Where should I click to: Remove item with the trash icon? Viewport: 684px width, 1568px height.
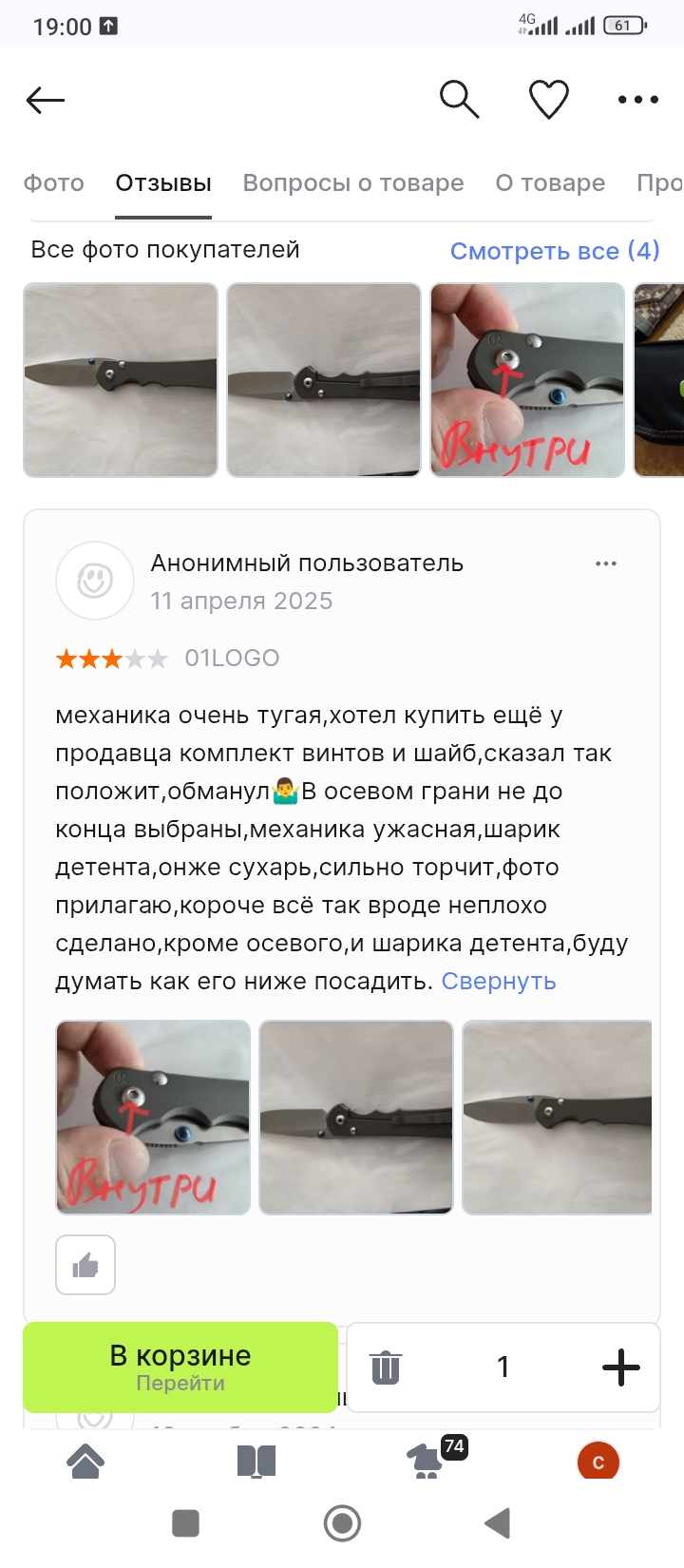click(386, 1367)
